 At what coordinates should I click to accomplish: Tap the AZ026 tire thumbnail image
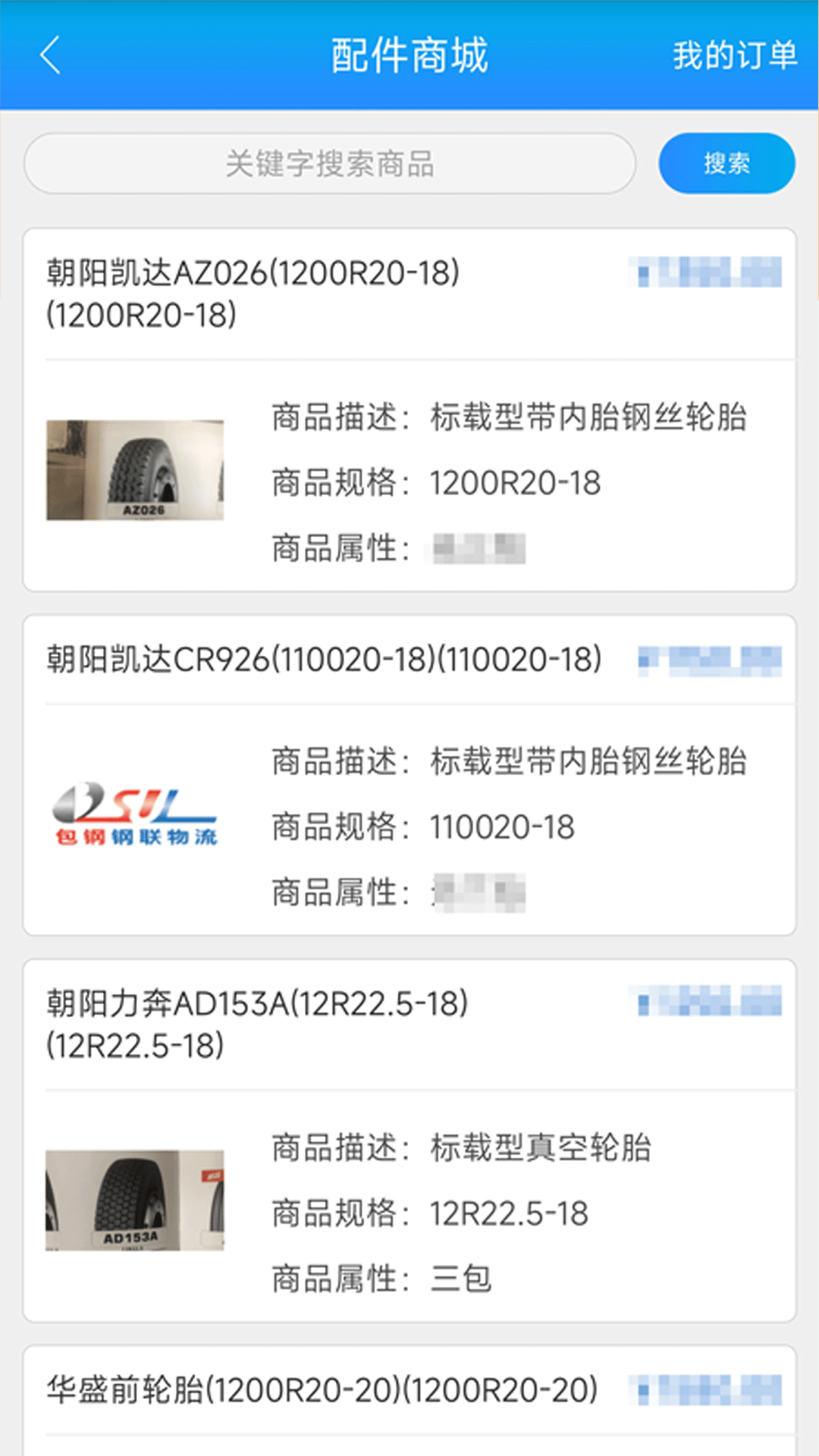tap(136, 469)
